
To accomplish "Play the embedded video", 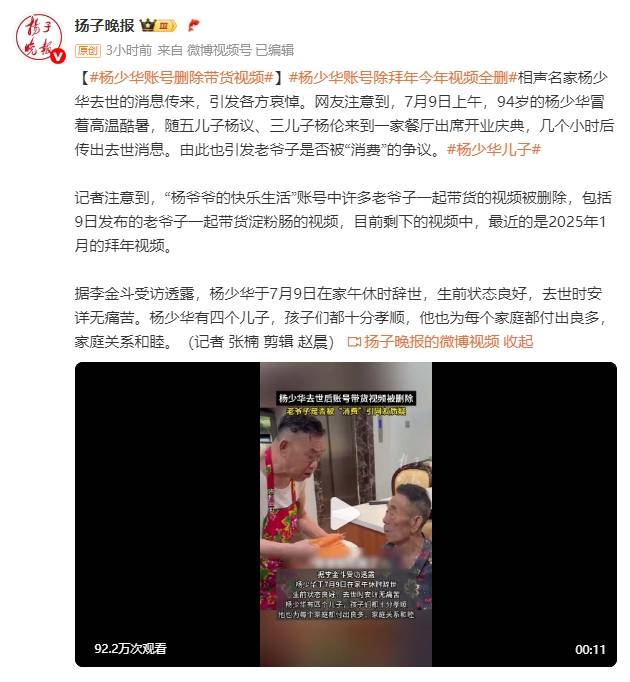I will pyautogui.click(x=346, y=514).
